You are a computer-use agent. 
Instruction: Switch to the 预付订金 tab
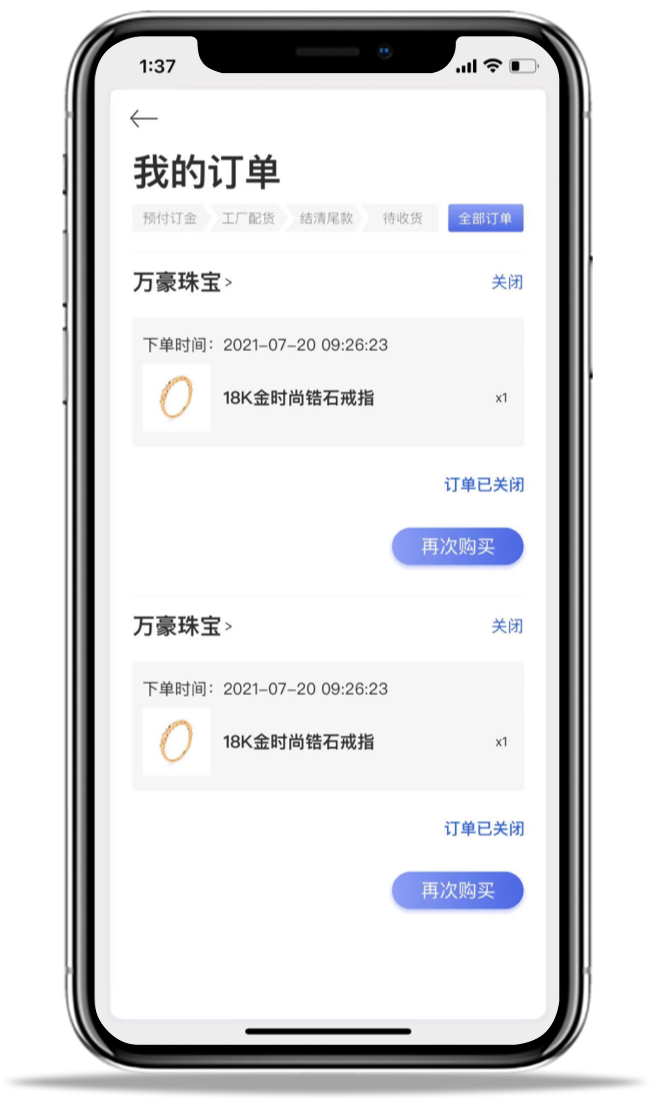click(x=169, y=218)
